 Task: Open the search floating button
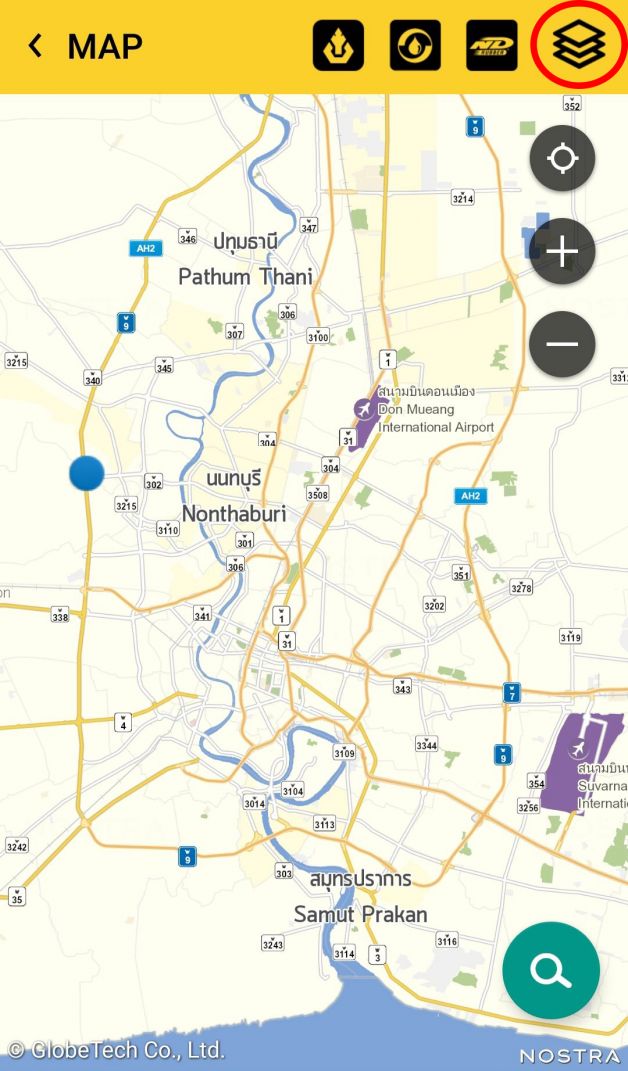[551, 970]
